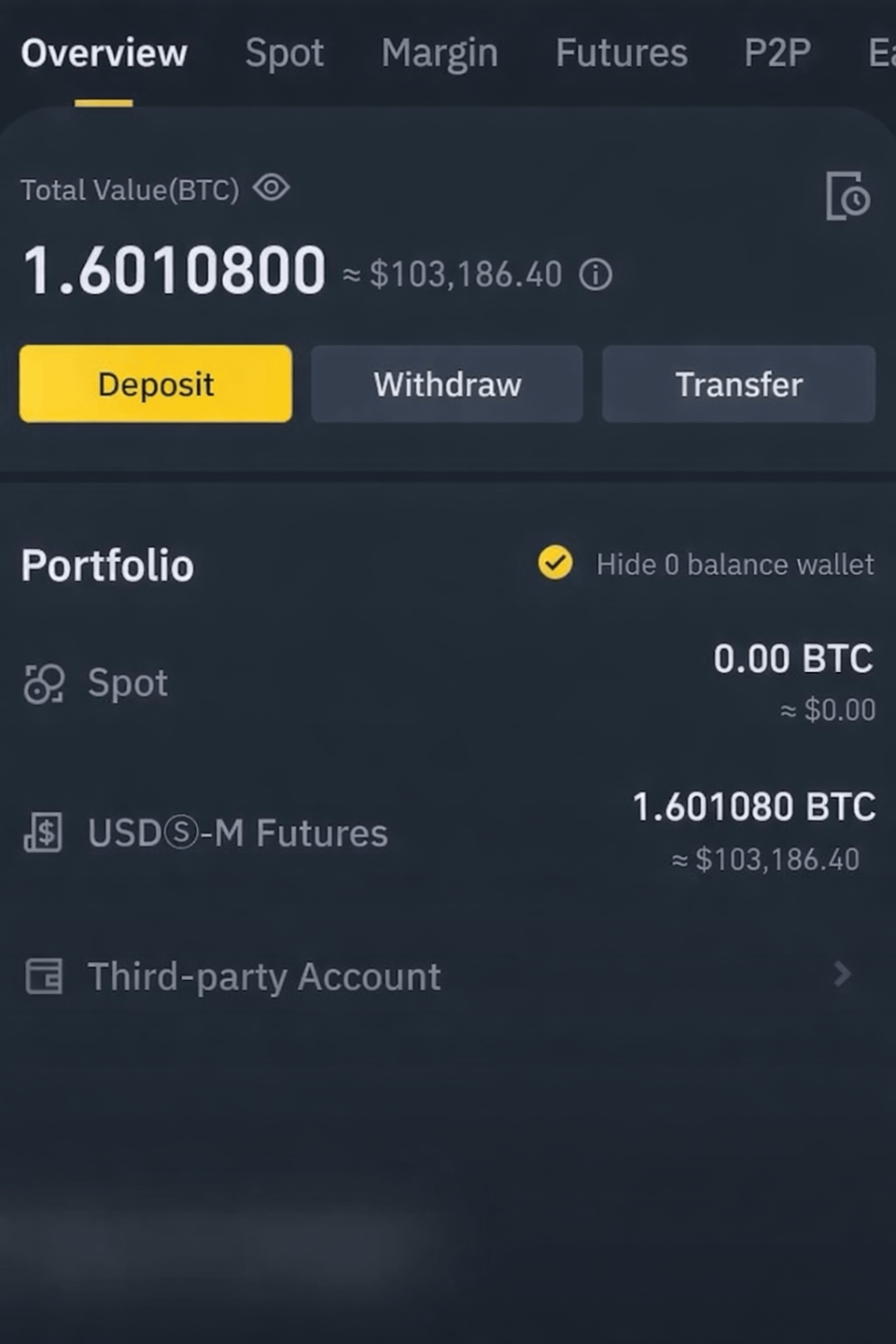
Task: Open the Spot wallet row
Action: coord(448,683)
